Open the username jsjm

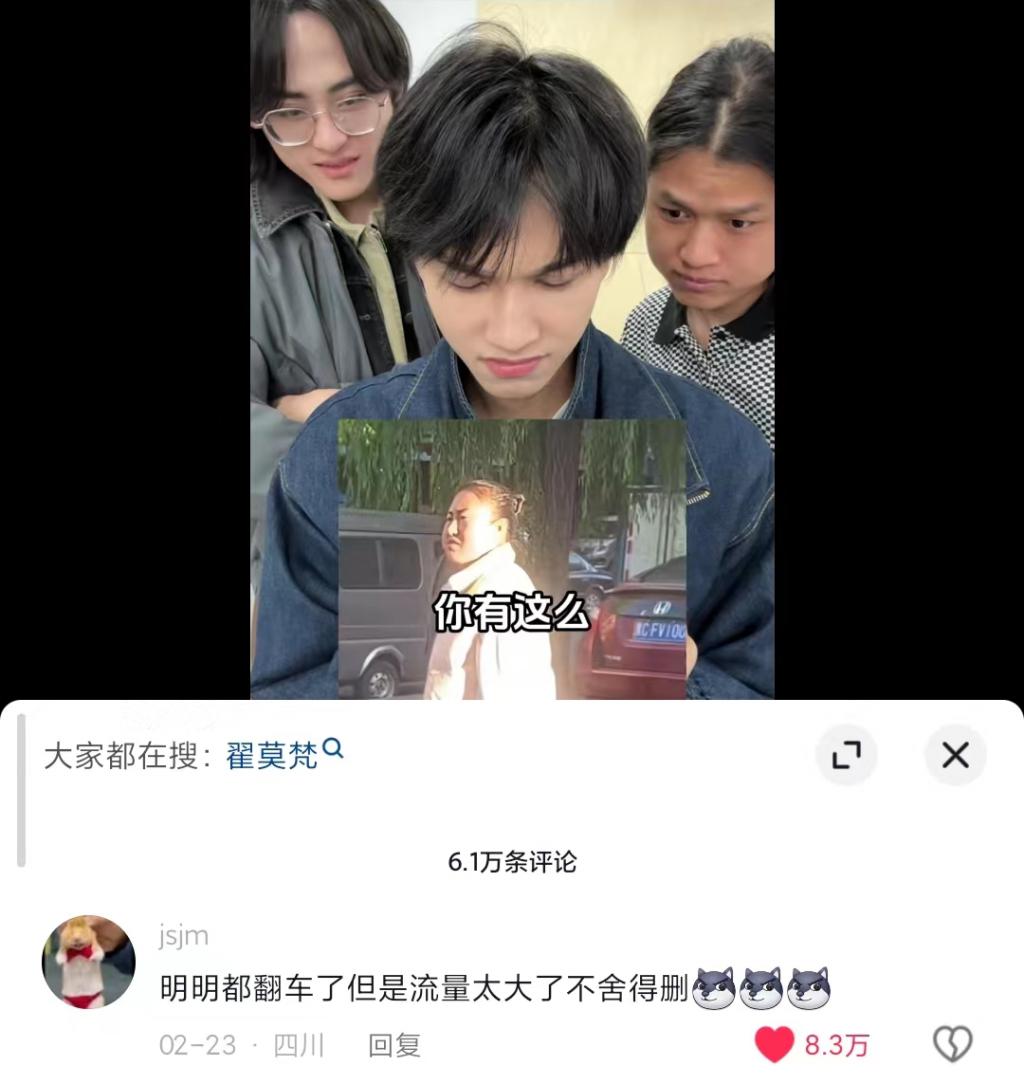(x=184, y=936)
